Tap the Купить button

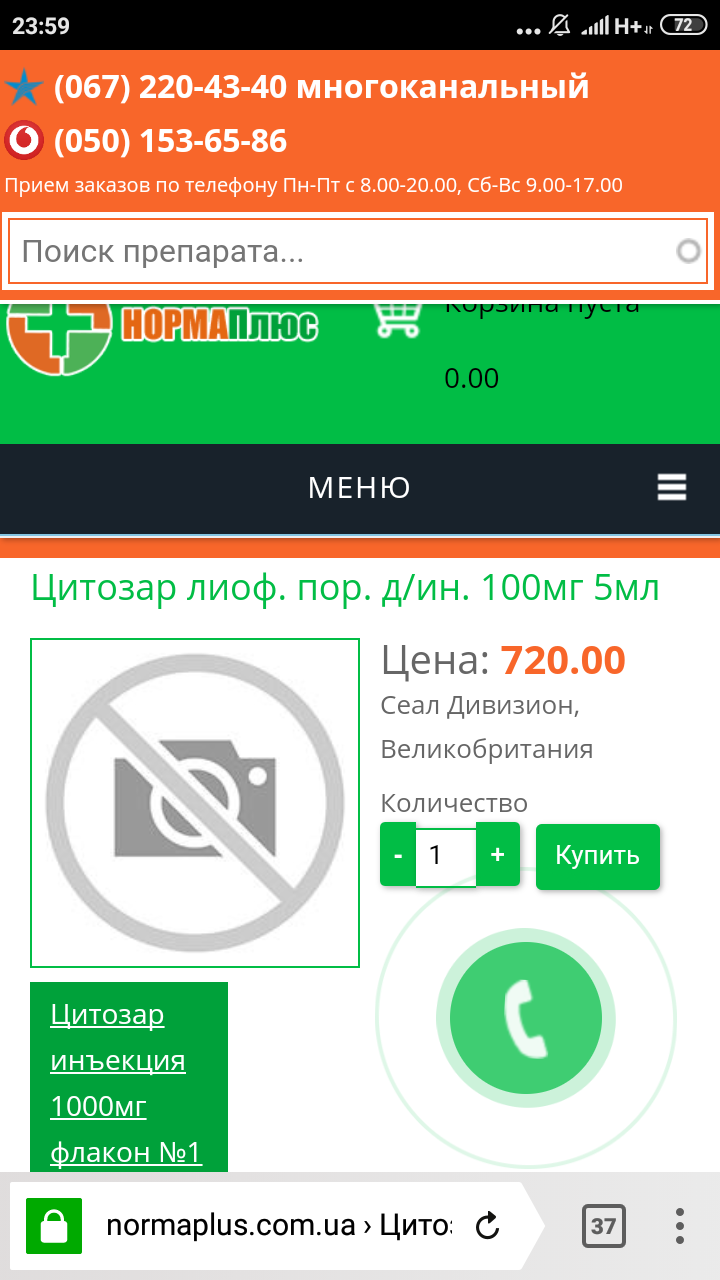[x=597, y=856]
